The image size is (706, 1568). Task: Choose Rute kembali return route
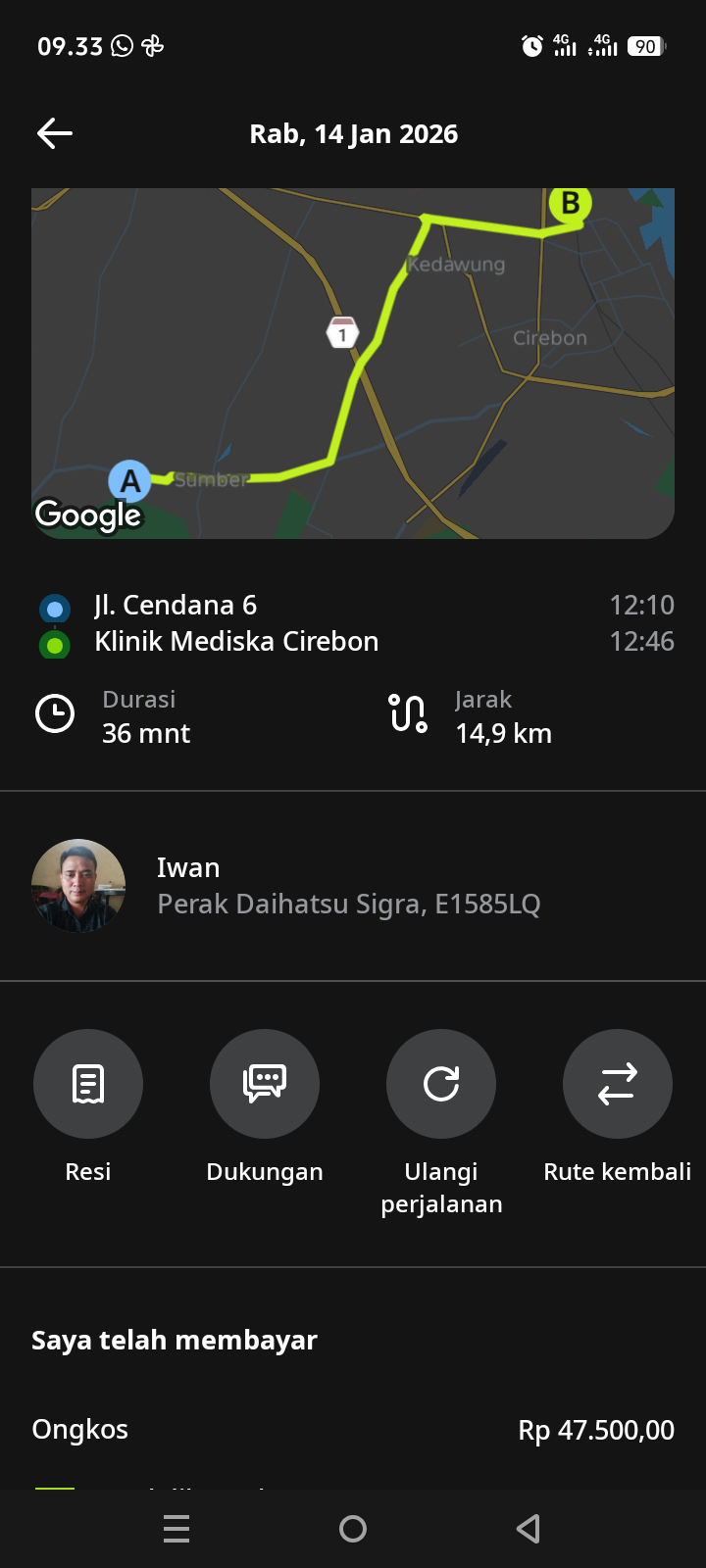(x=618, y=1084)
